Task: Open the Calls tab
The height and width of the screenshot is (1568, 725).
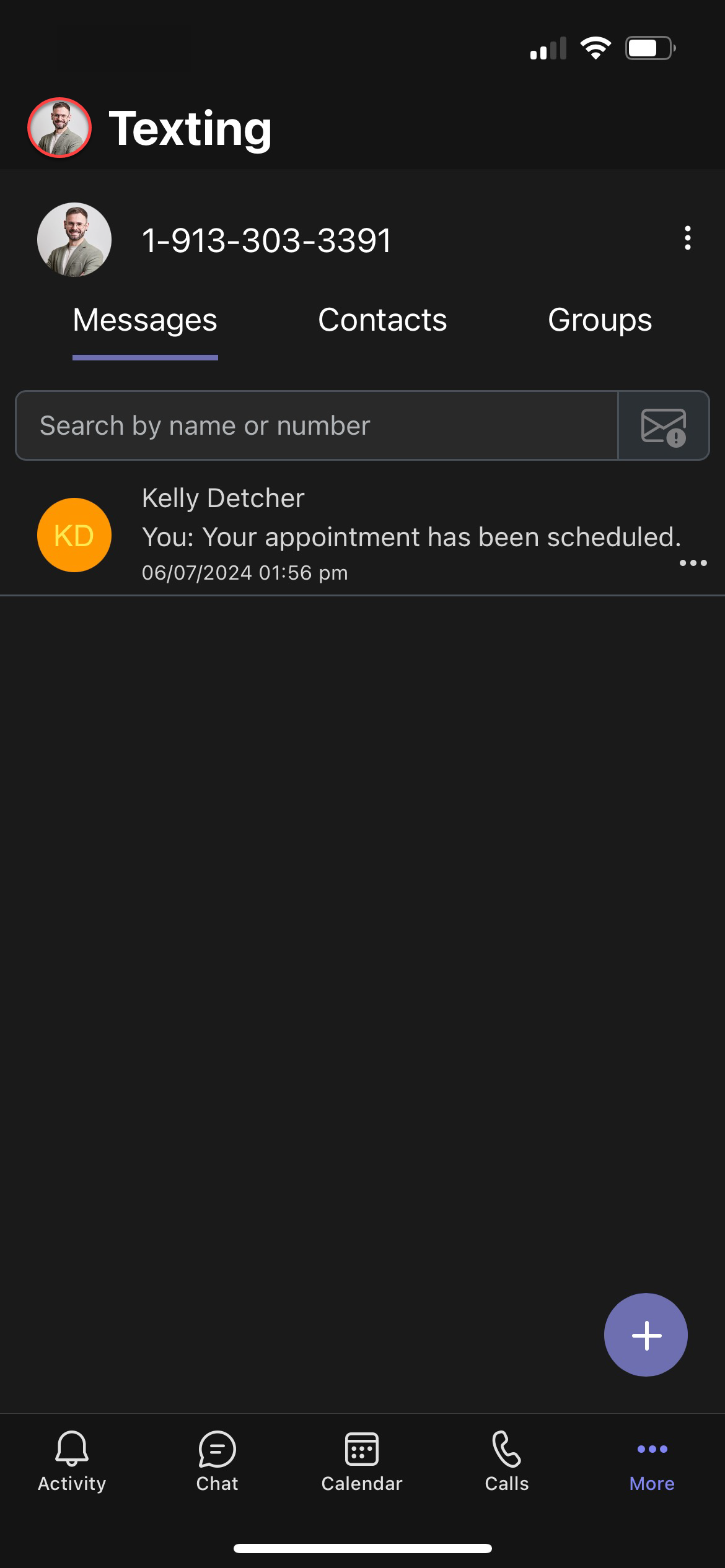Action: pos(507,1460)
